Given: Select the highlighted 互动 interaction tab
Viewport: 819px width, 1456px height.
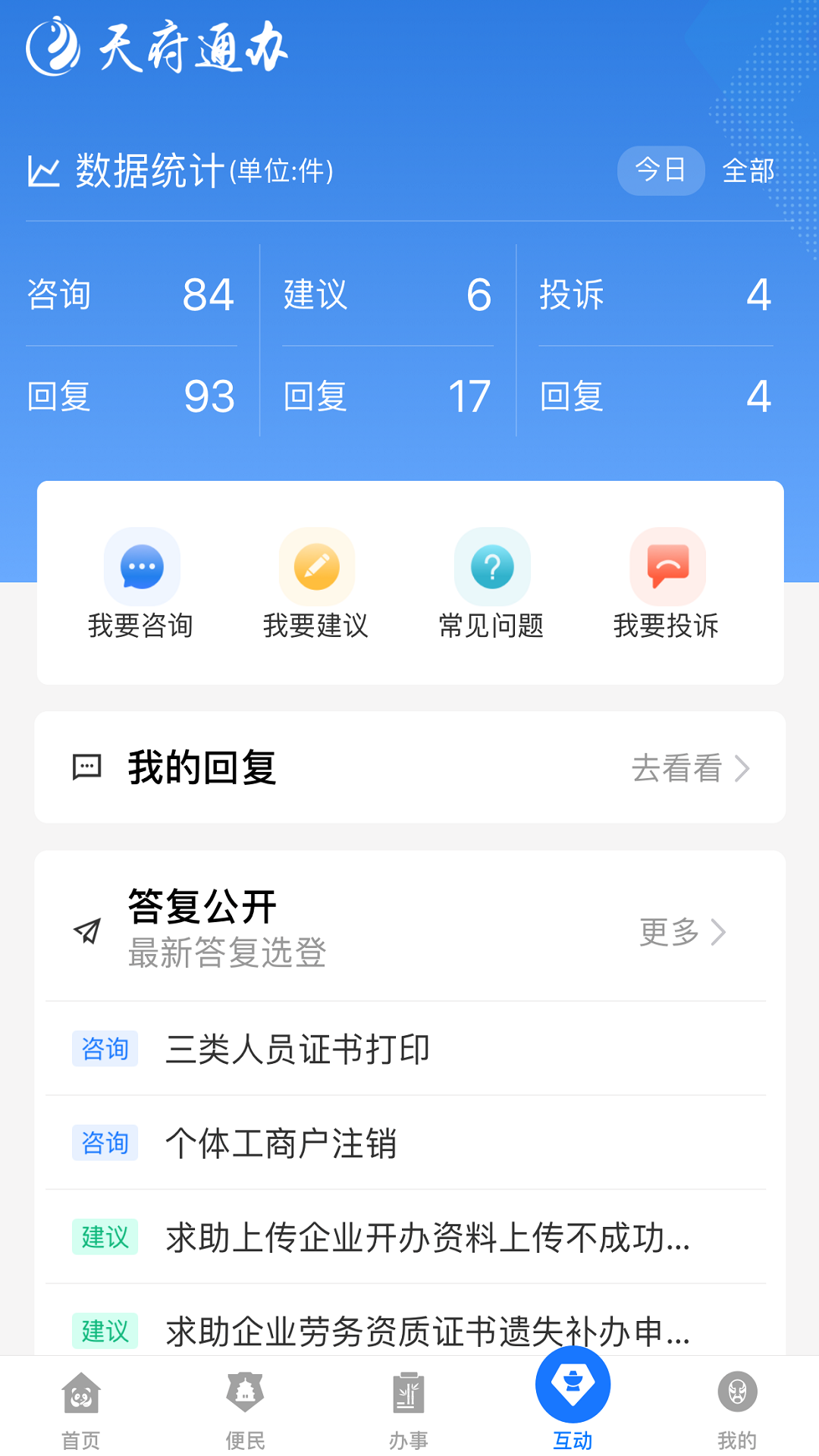Looking at the screenshot, I should click(x=573, y=1399).
